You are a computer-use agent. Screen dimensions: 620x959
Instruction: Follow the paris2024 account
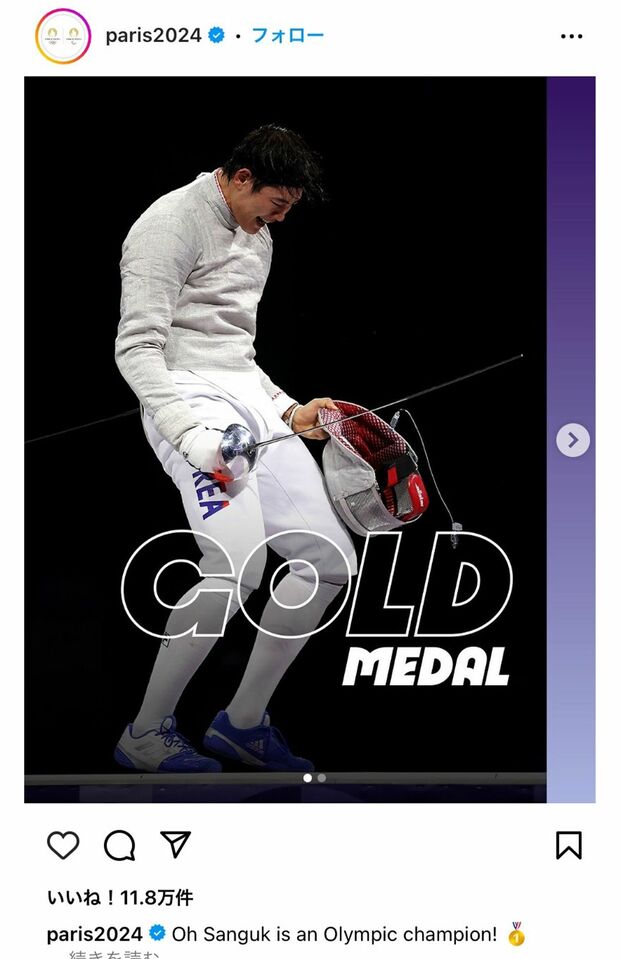coord(287,36)
